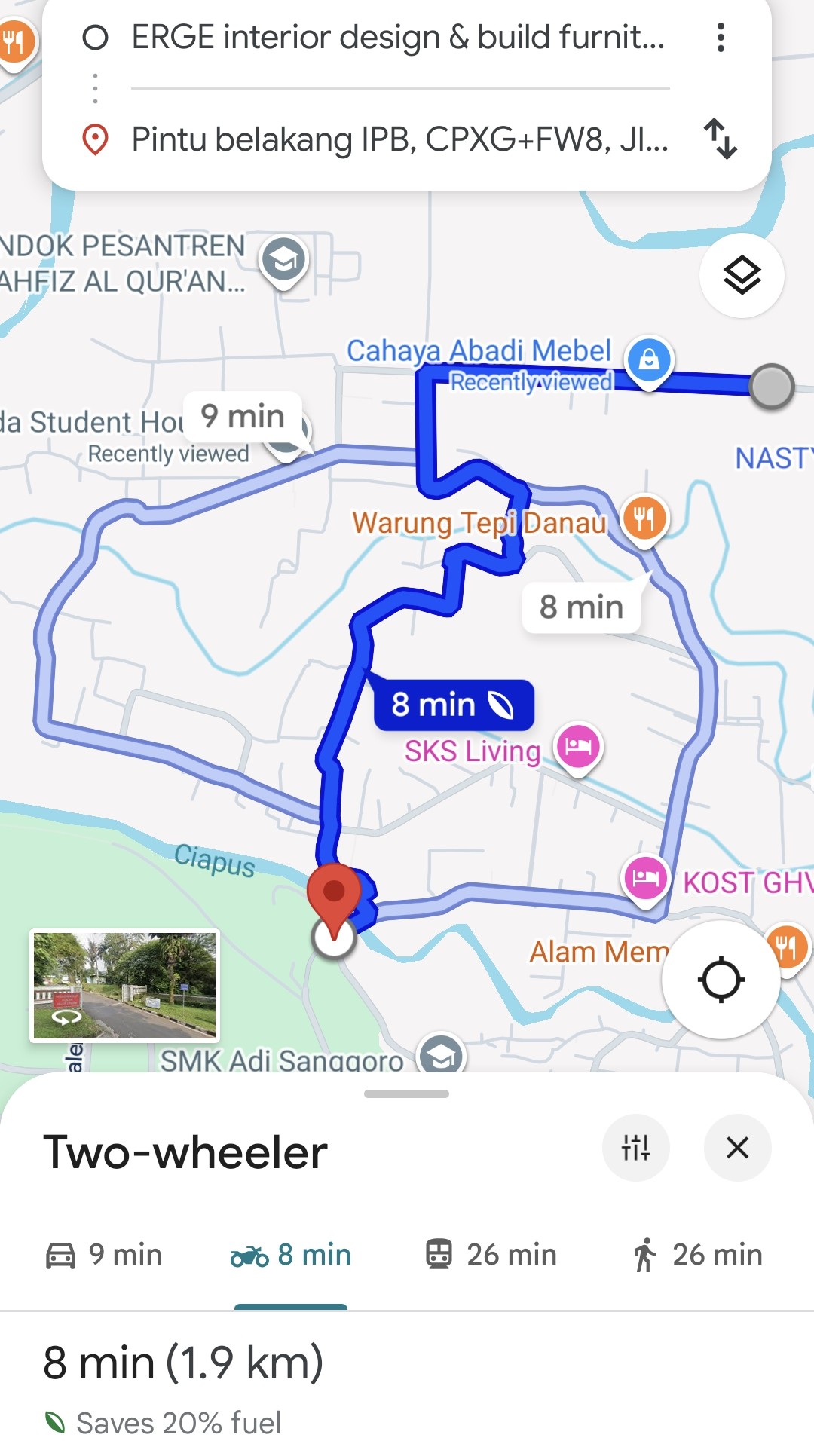The height and width of the screenshot is (1456, 814).
Task: Select the alternate gray 8 min route
Action: tap(581, 607)
